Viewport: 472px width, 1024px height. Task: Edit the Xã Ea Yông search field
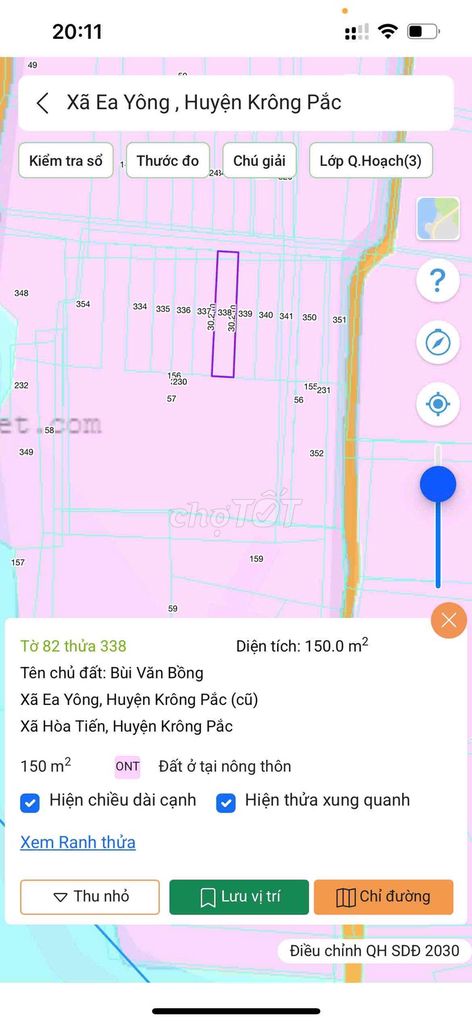[x=236, y=103]
